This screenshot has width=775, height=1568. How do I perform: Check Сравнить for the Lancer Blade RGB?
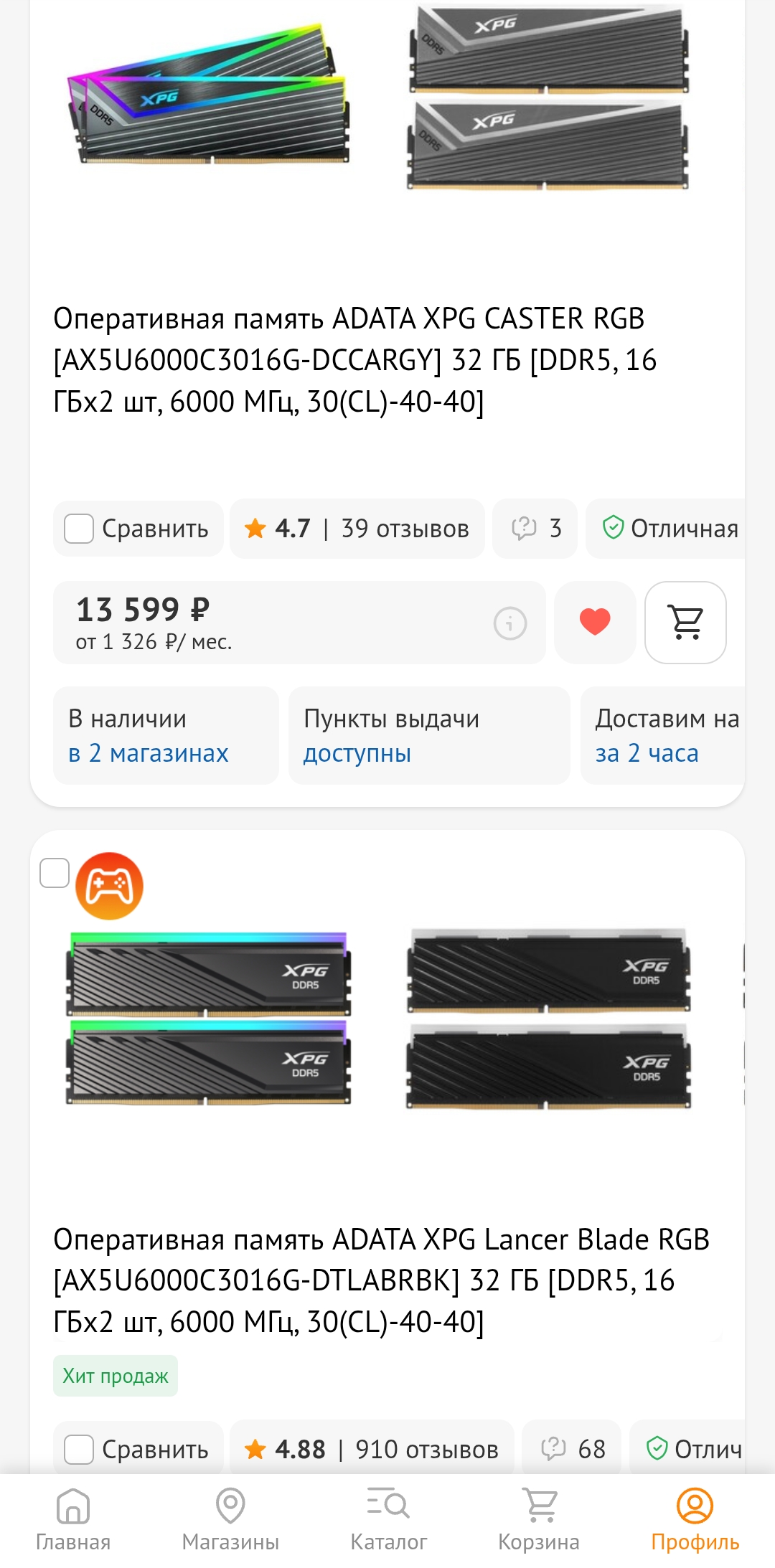click(x=80, y=1449)
